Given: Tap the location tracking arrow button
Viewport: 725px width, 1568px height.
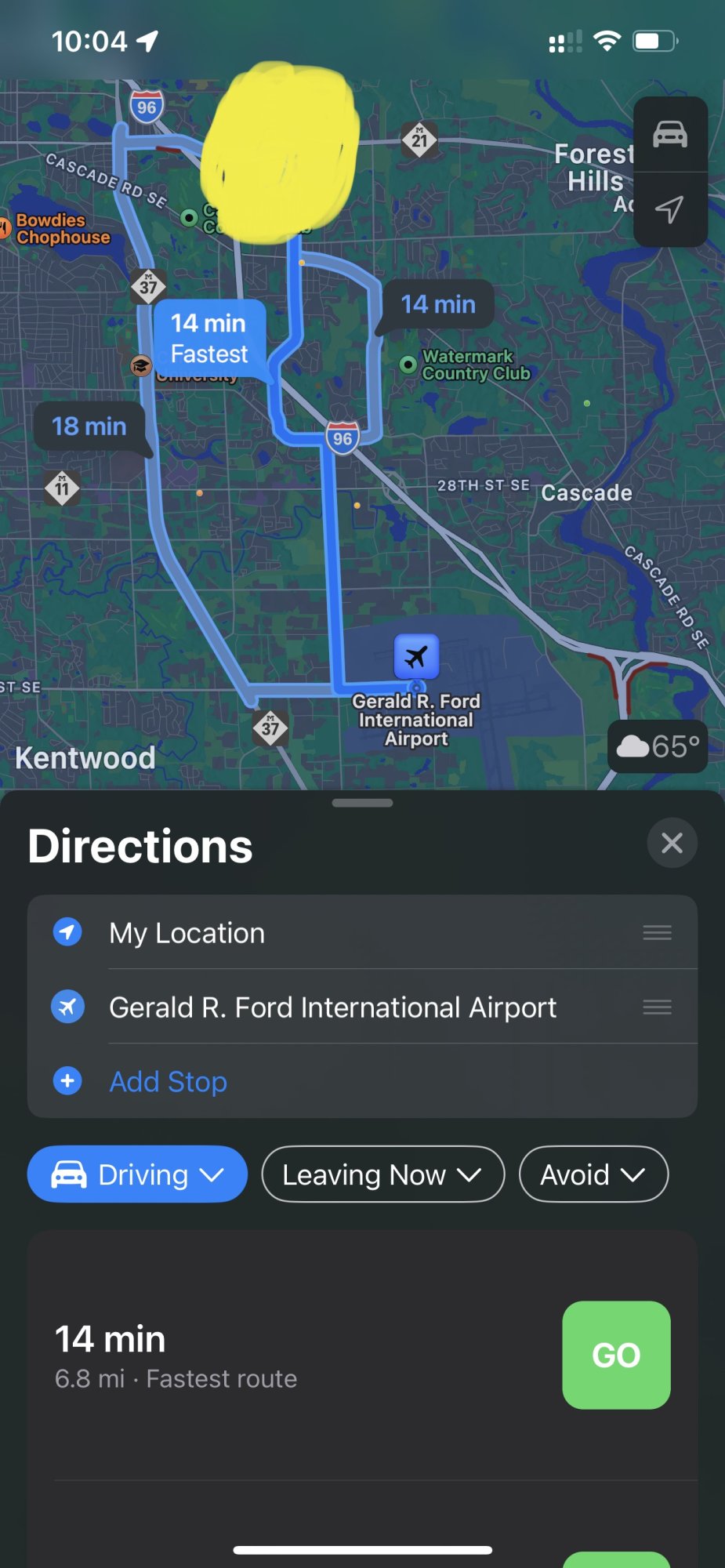Looking at the screenshot, I should 669,209.
